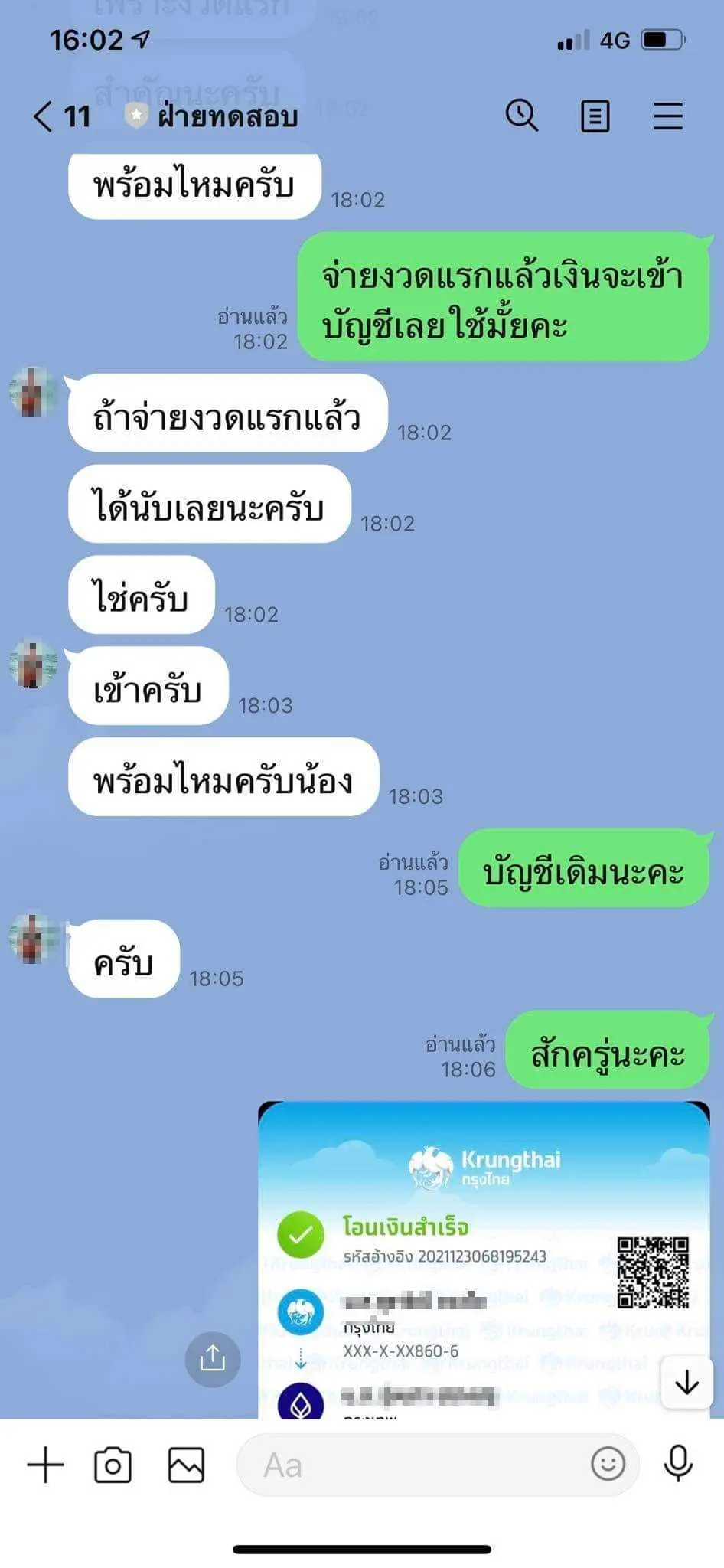This screenshot has width=724, height=1568.
Task: Search within this chat
Action: (x=522, y=116)
